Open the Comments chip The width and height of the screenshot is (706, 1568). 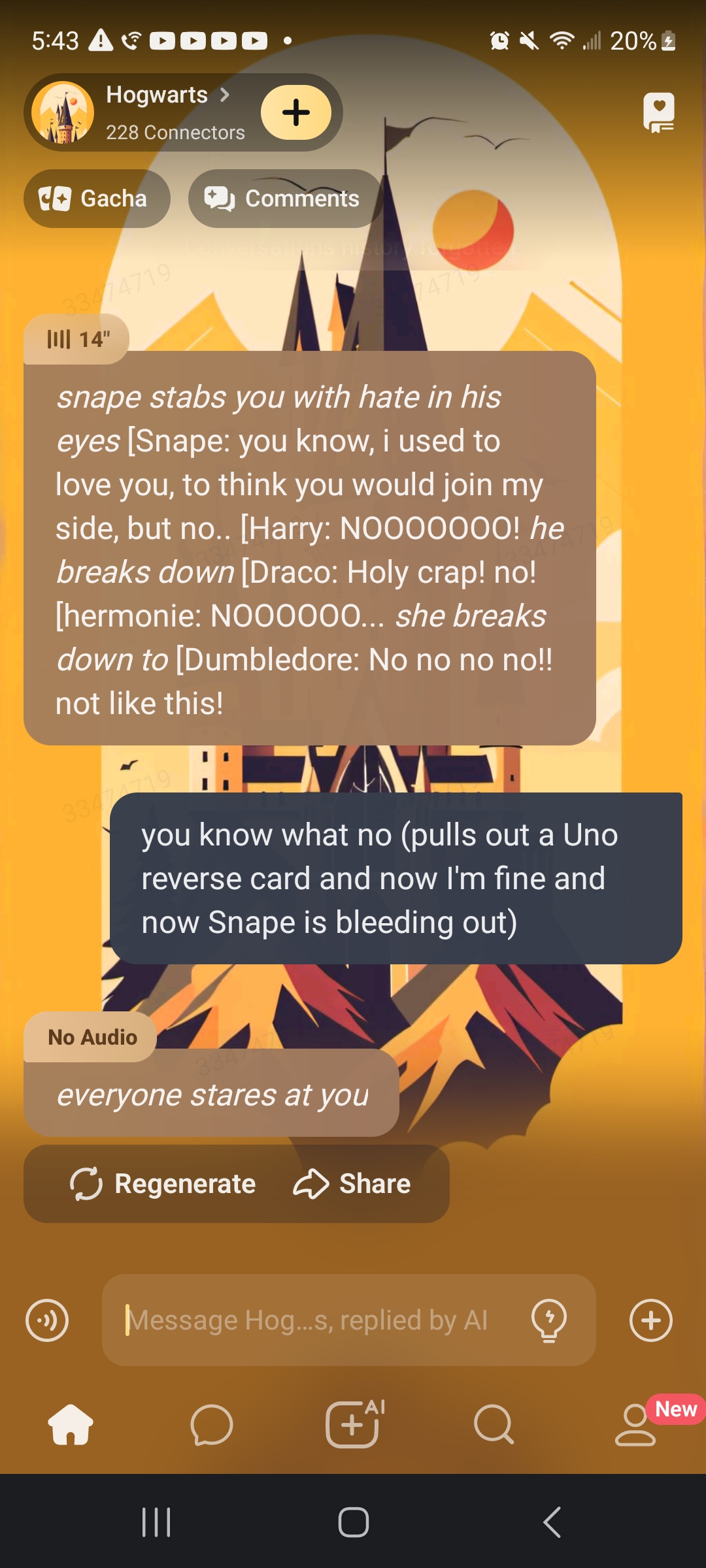pyautogui.click(x=284, y=199)
